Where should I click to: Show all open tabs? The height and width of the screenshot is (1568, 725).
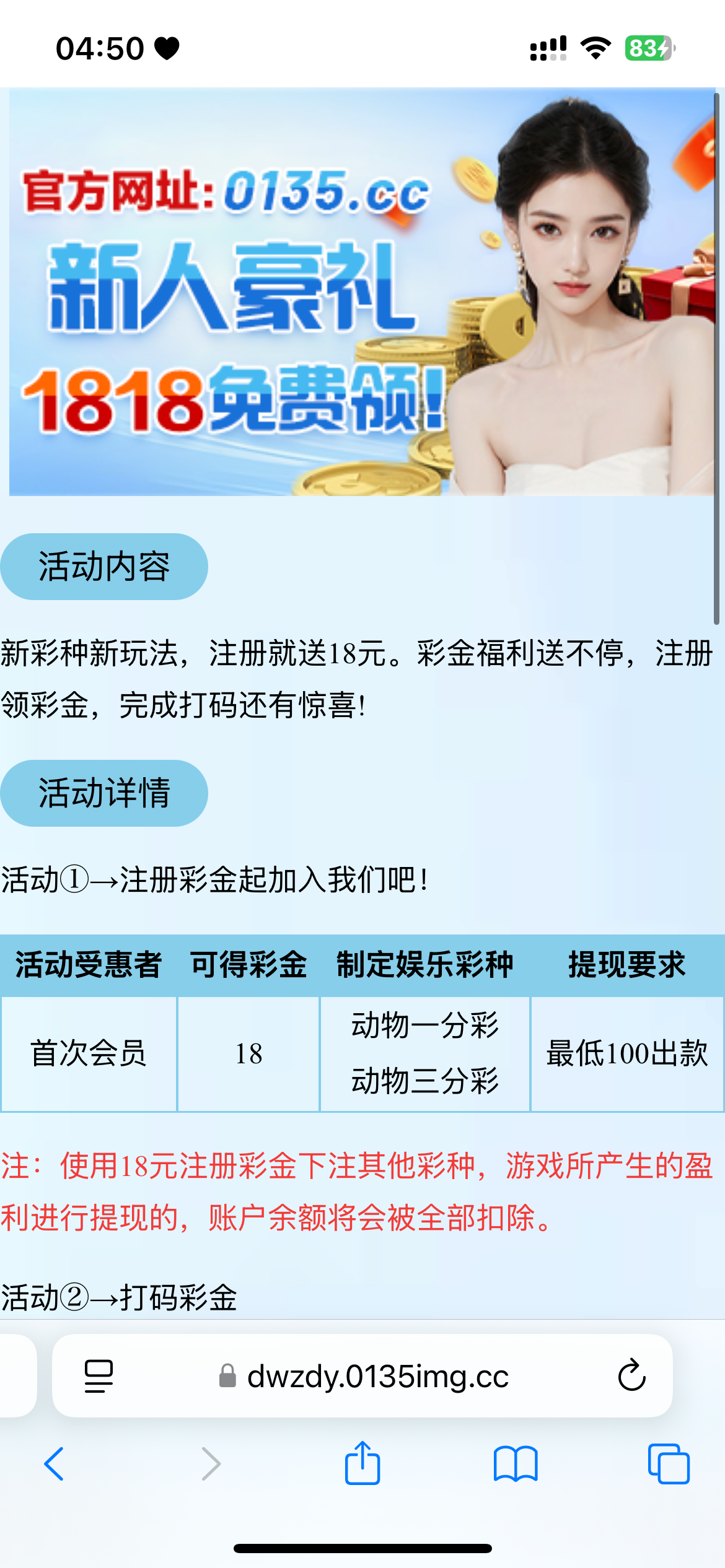click(668, 1464)
